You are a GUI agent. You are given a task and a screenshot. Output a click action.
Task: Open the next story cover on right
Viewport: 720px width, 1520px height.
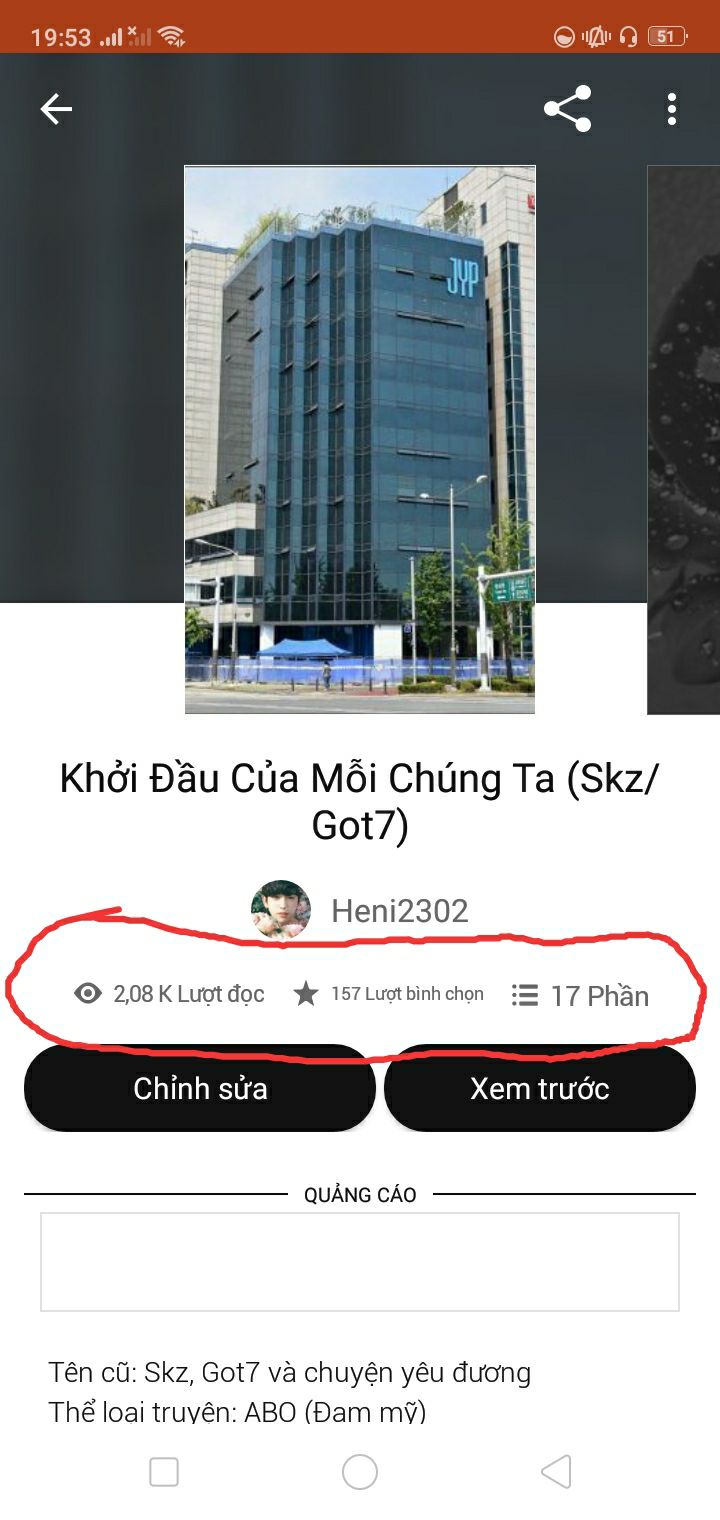pos(685,440)
